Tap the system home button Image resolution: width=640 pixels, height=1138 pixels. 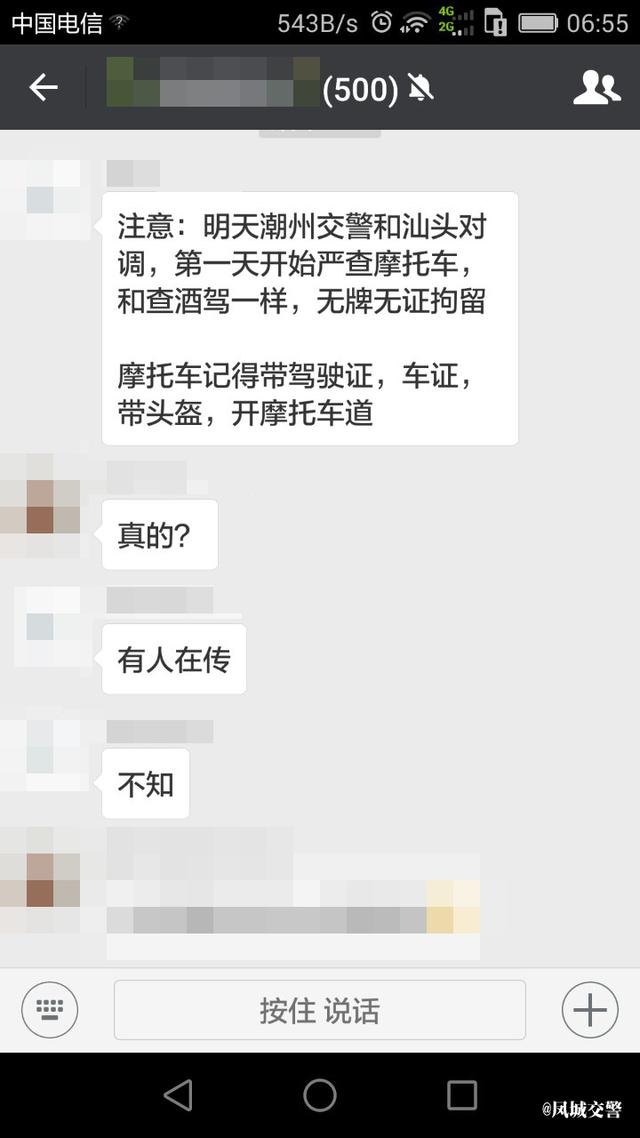coord(320,1095)
